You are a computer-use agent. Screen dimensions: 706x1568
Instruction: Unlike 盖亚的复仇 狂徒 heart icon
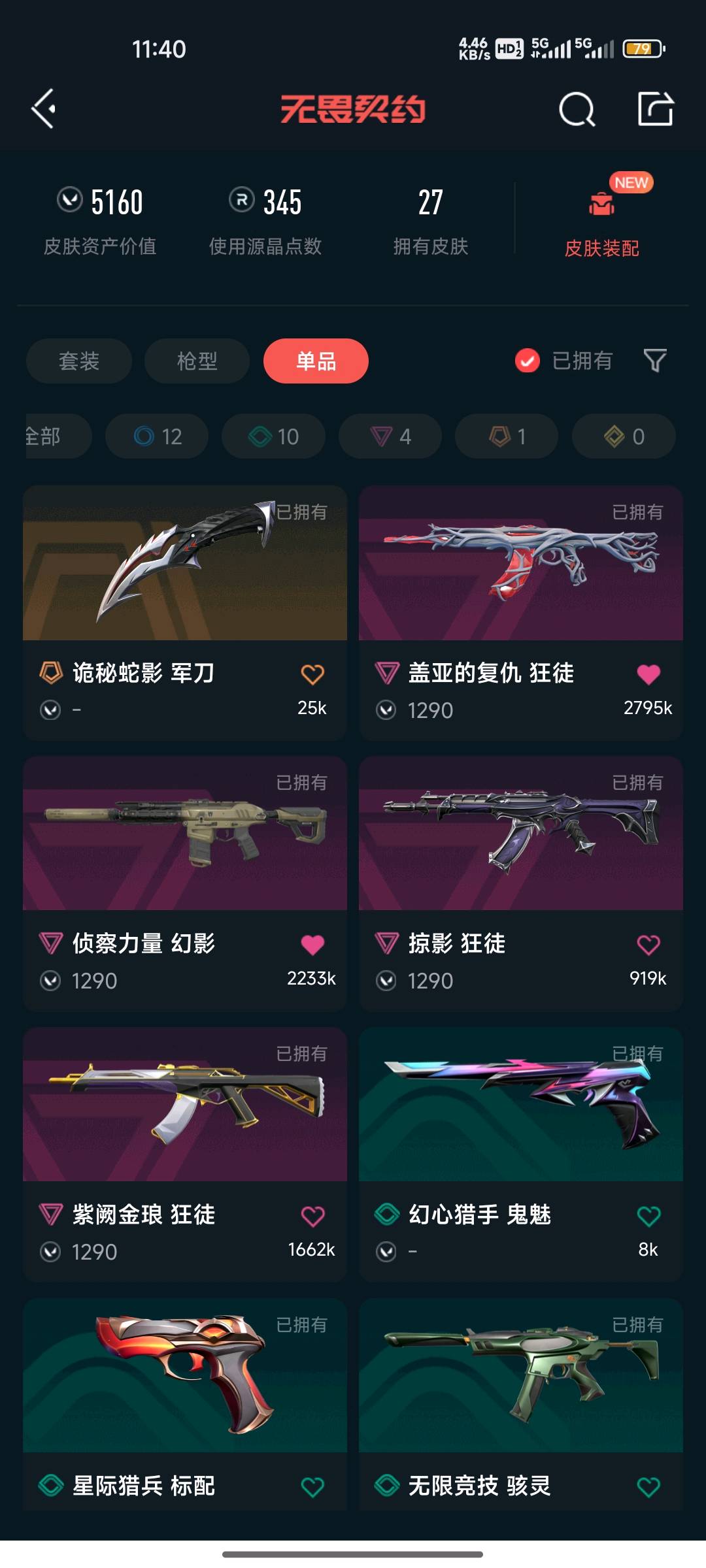(x=648, y=674)
